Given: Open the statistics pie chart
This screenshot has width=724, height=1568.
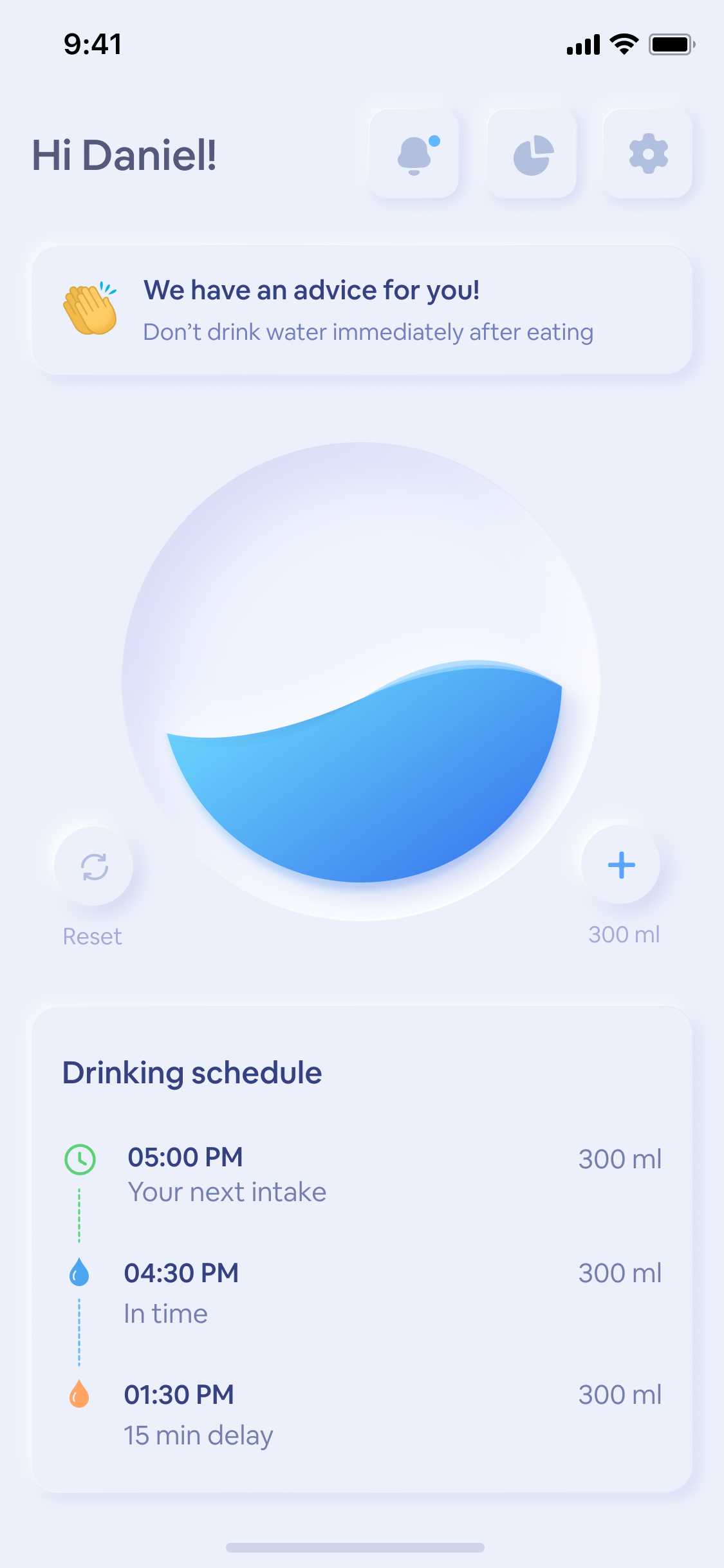Looking at the screenshot, I should coord(532,154).
